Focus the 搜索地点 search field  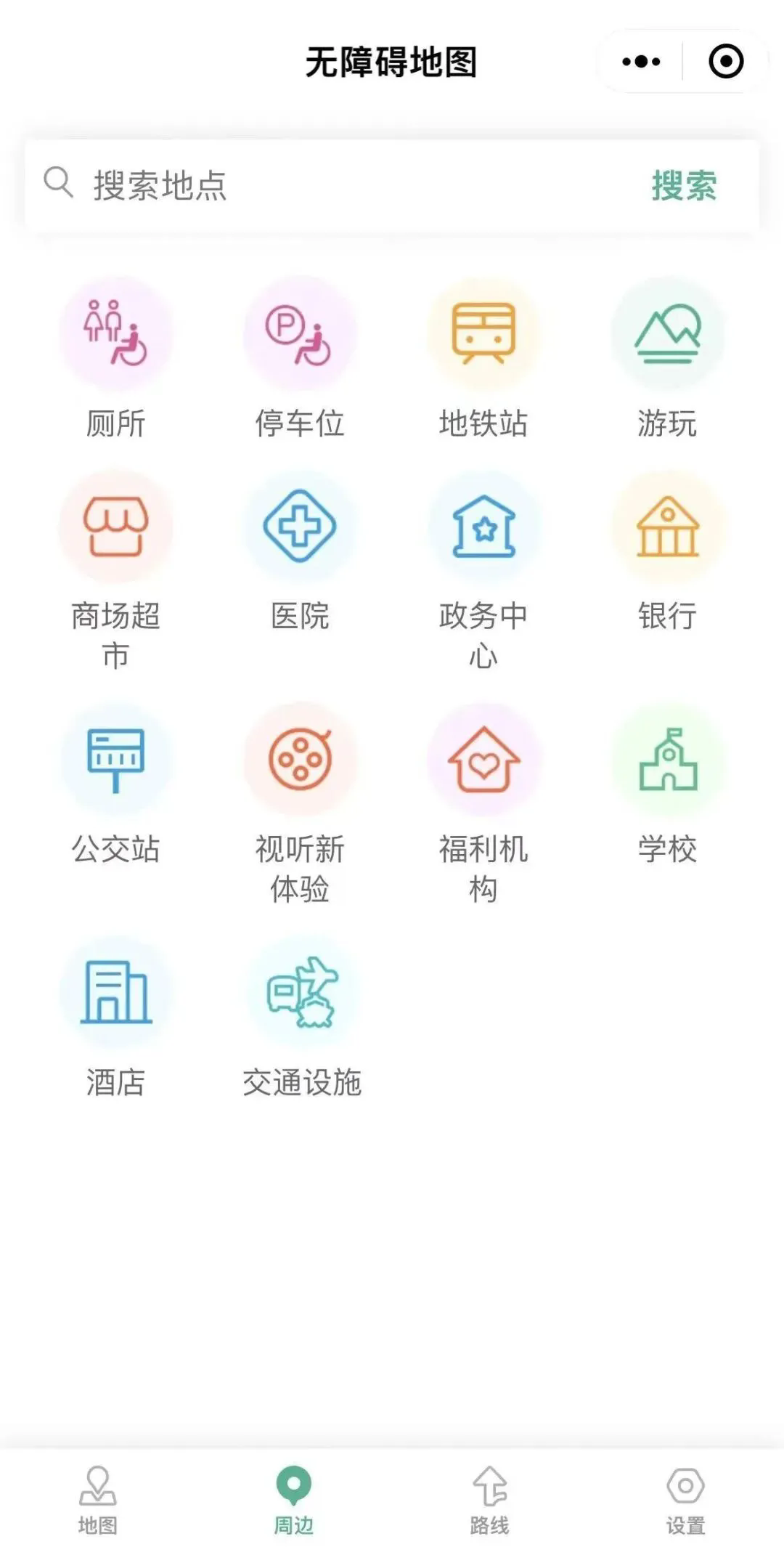click(348, 185)
